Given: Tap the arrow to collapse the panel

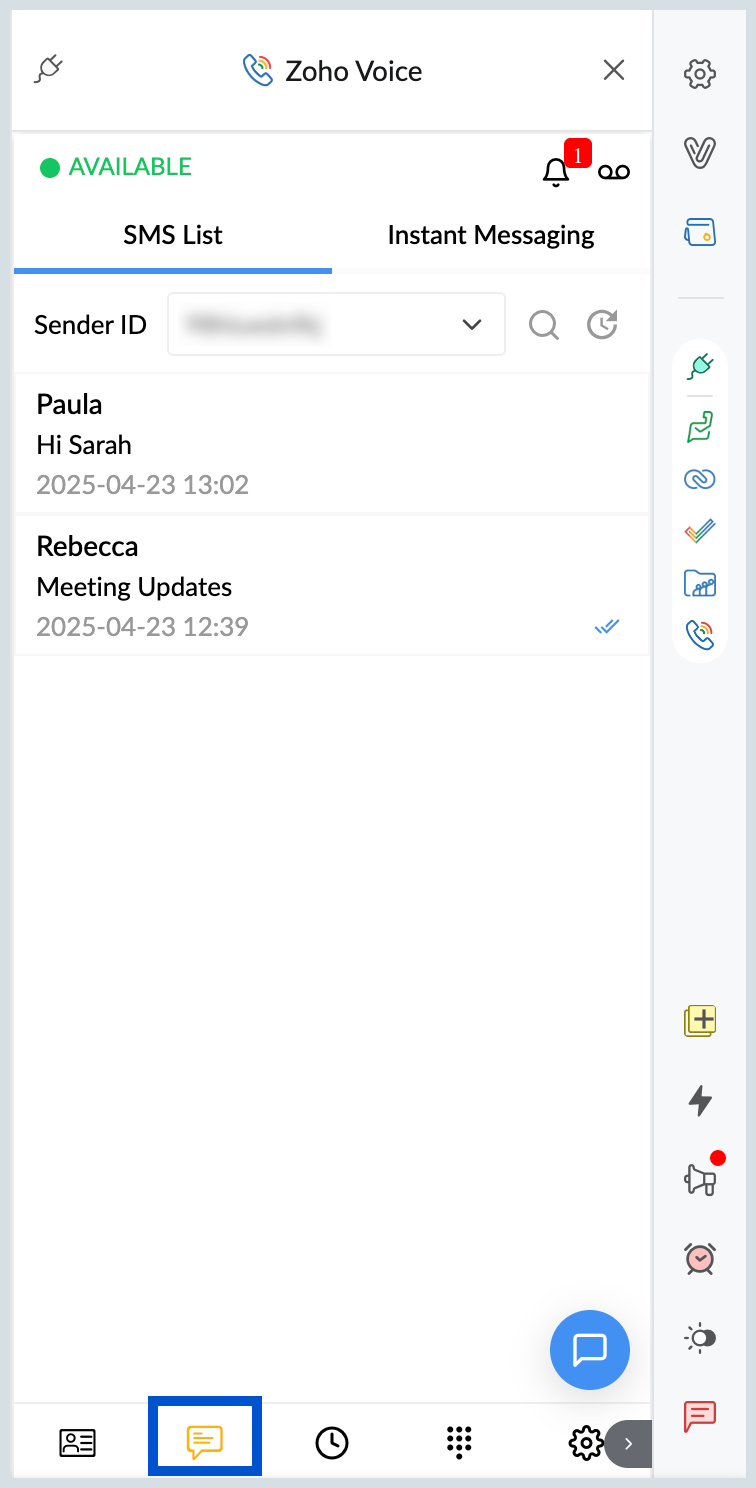Looking at the screenshot, I should coord(629,1443).
